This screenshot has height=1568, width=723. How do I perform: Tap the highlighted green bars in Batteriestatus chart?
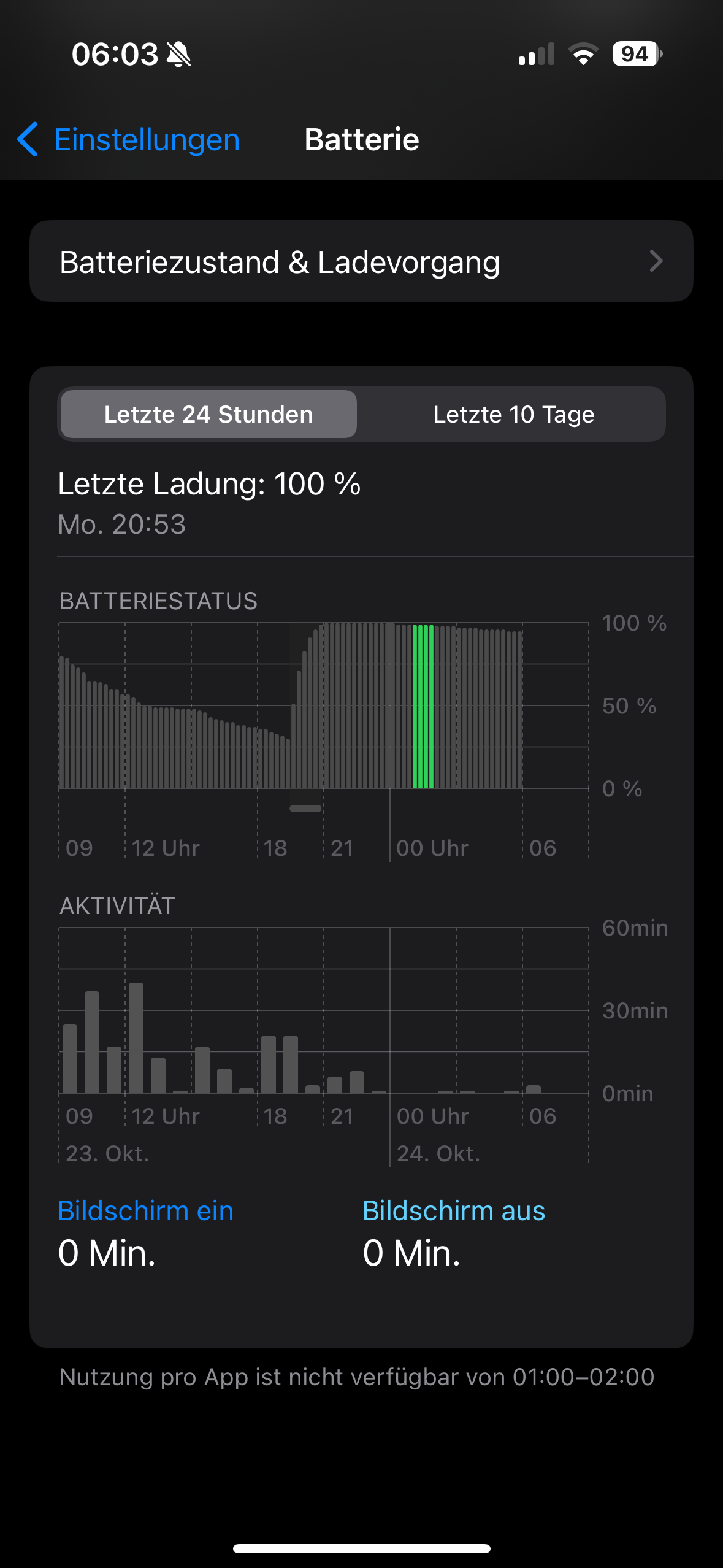(x=423, y=705)
